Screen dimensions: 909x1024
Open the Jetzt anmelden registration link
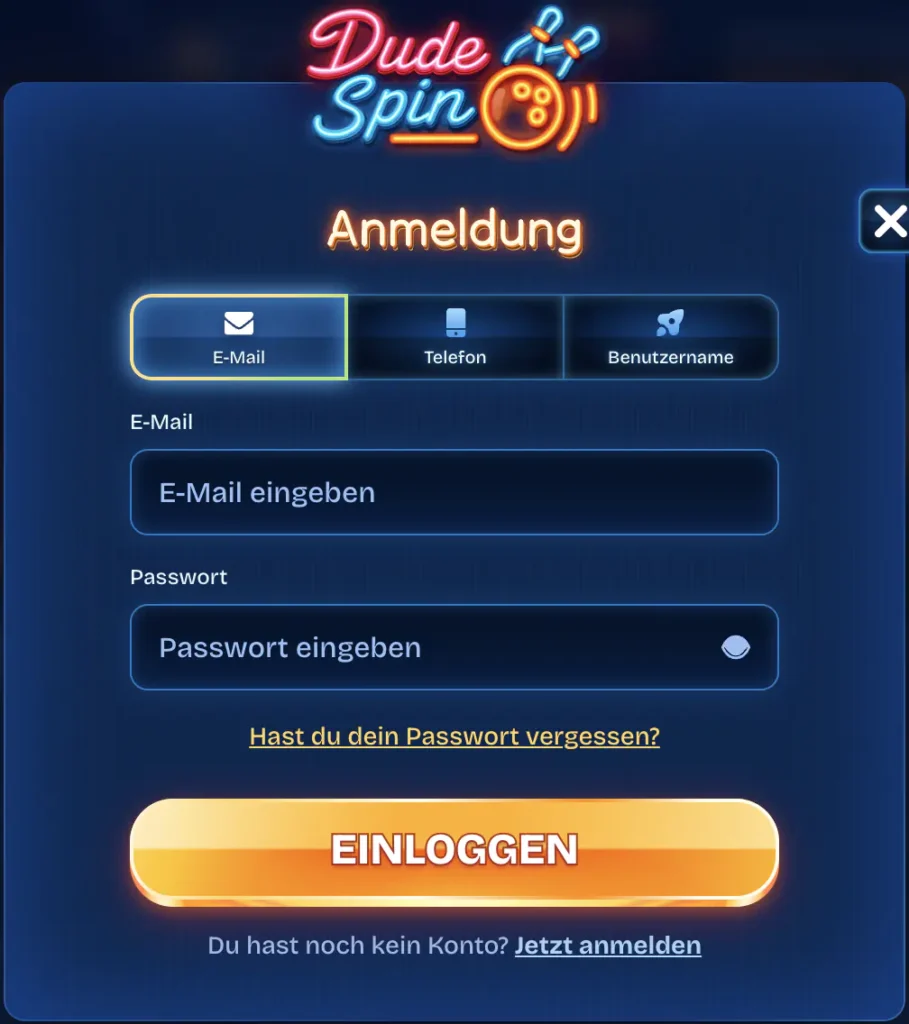click(608, 945)
